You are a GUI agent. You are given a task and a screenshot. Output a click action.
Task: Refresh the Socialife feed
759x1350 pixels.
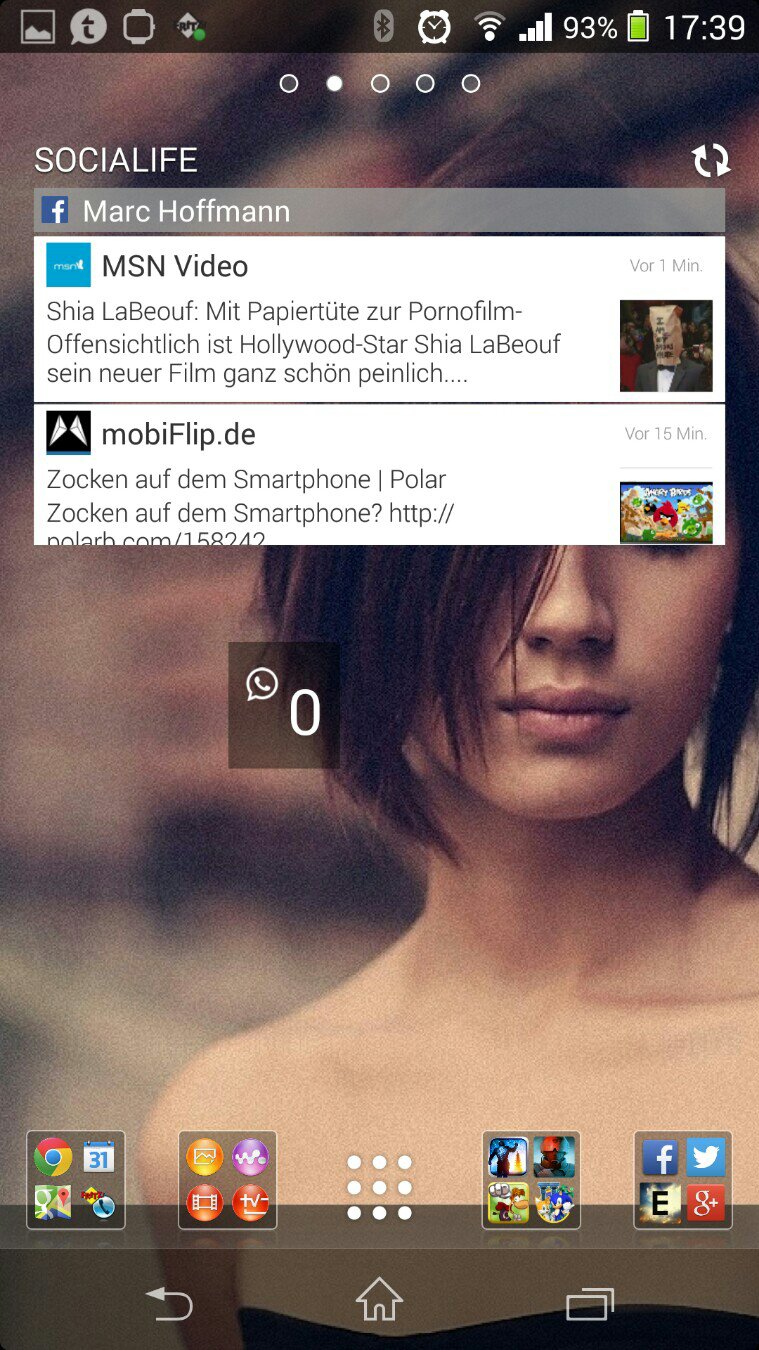[x=710, y=160]
